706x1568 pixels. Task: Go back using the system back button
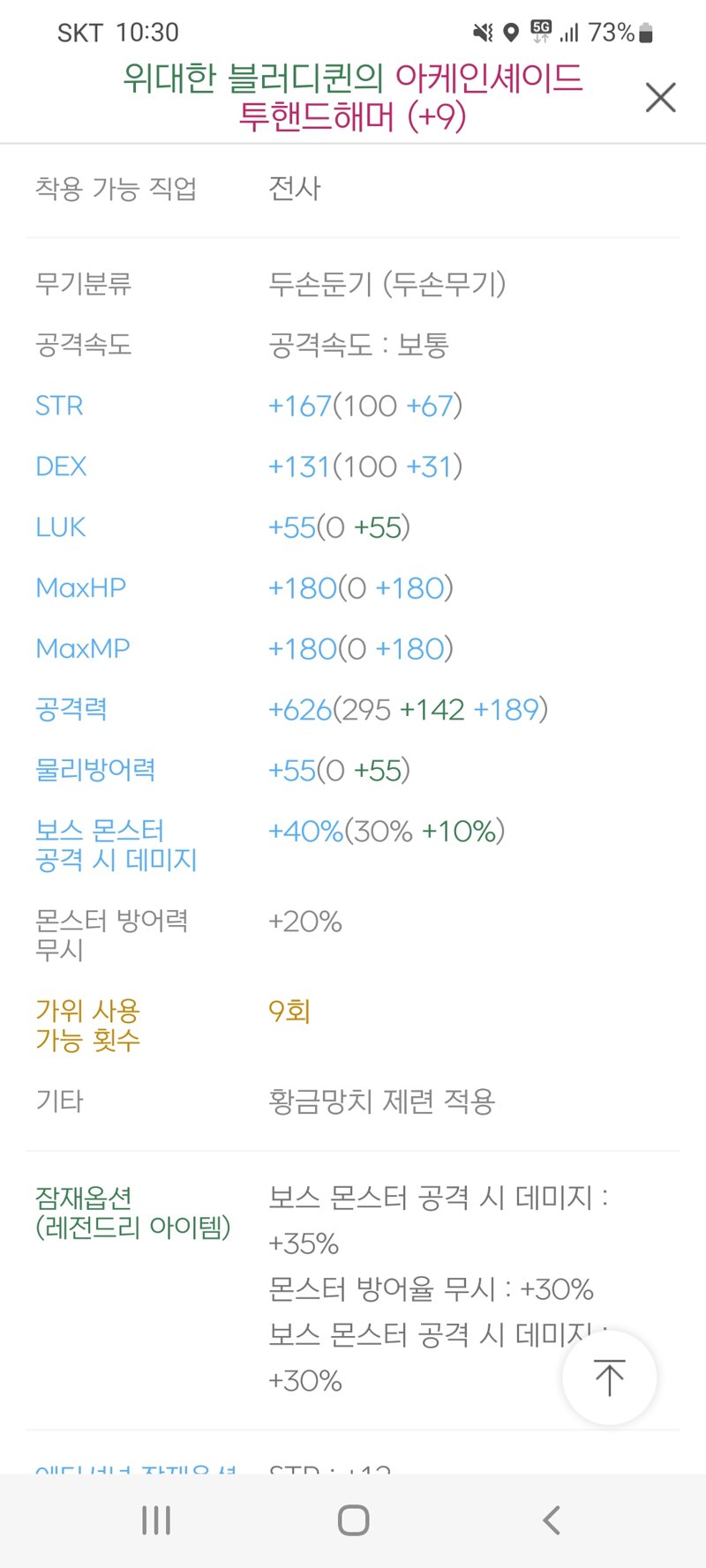tap(552, 1520)
